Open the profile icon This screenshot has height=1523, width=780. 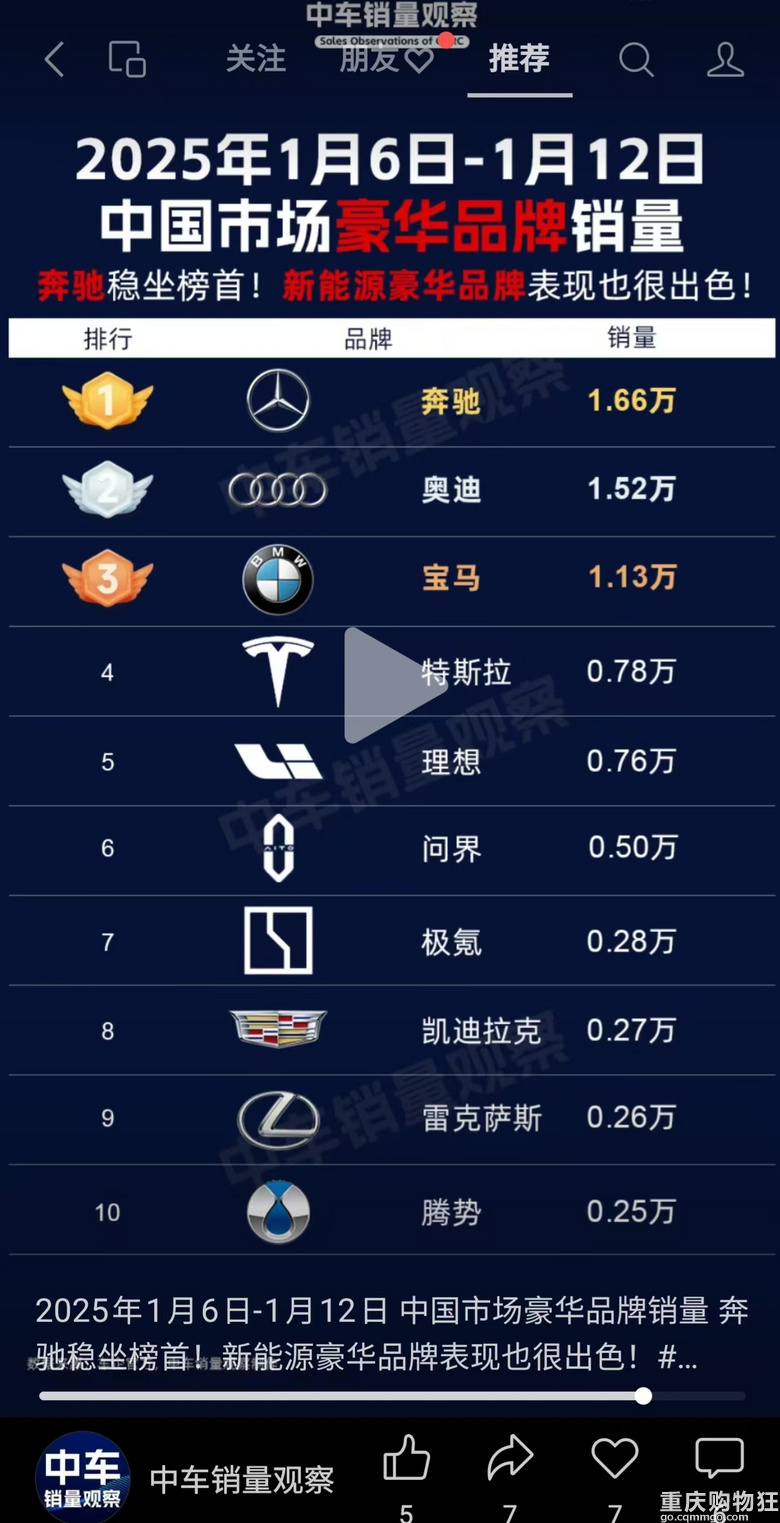point(725,60)
